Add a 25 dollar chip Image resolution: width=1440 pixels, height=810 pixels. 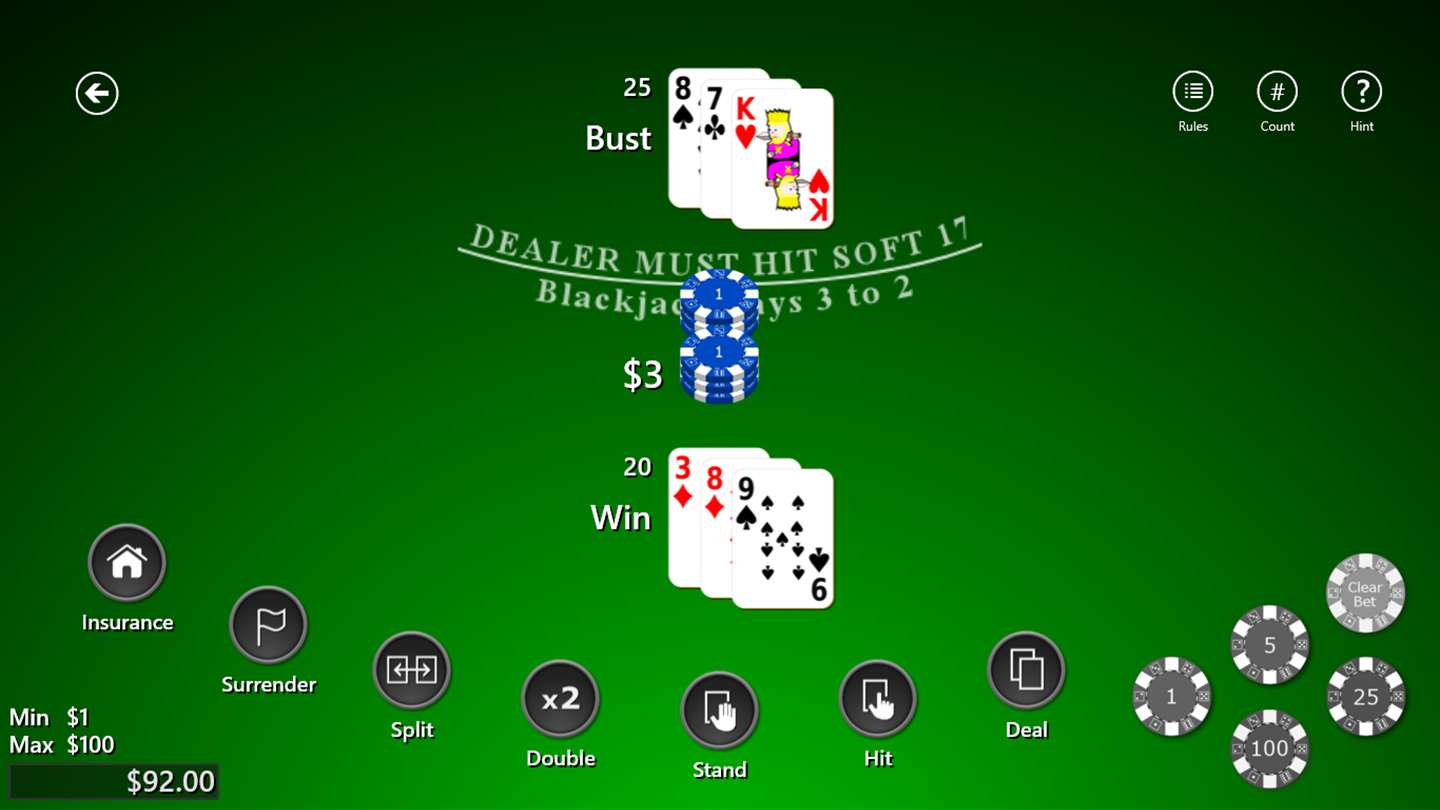click(x=1366, y=697)
